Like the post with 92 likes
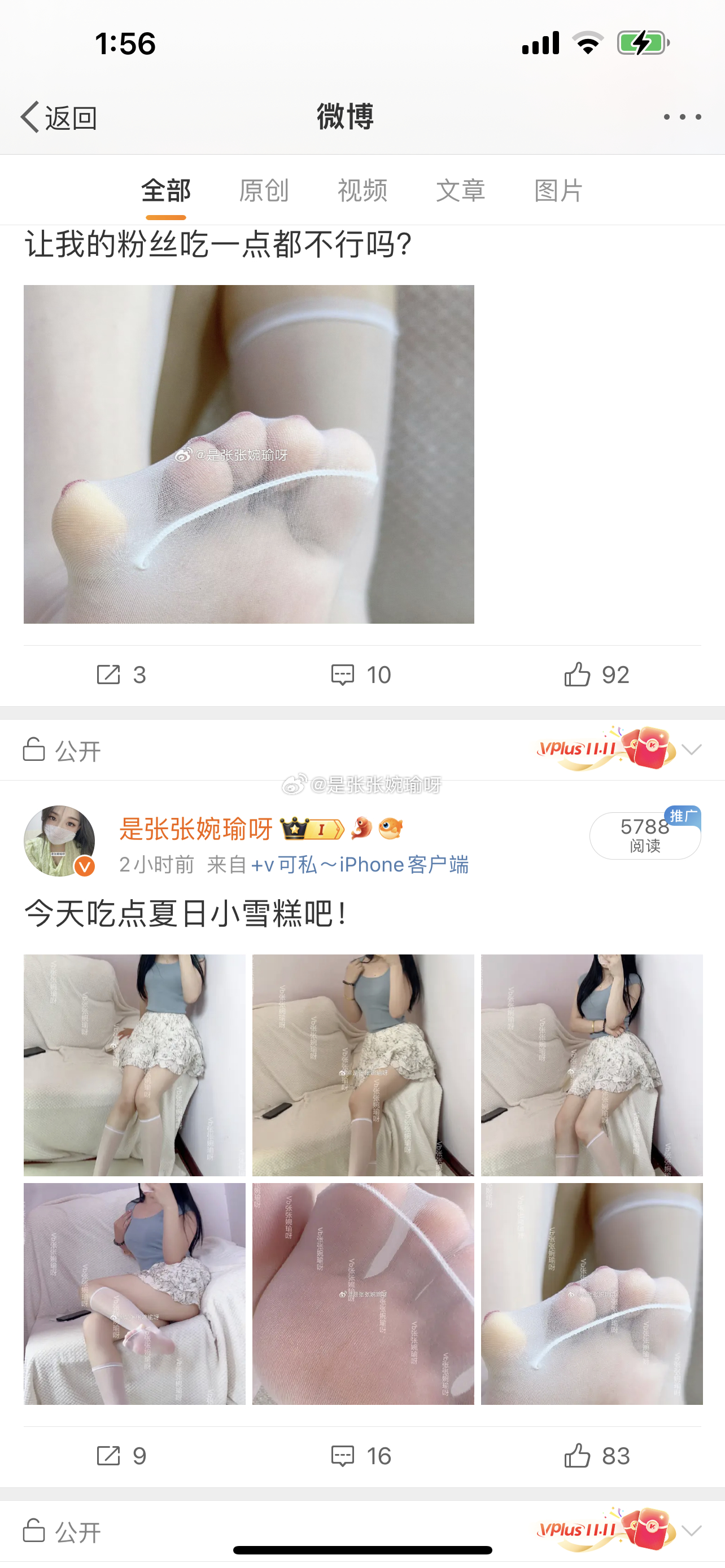The width and height of the screenshot is (725, 1568). click(x=596, y=674)
